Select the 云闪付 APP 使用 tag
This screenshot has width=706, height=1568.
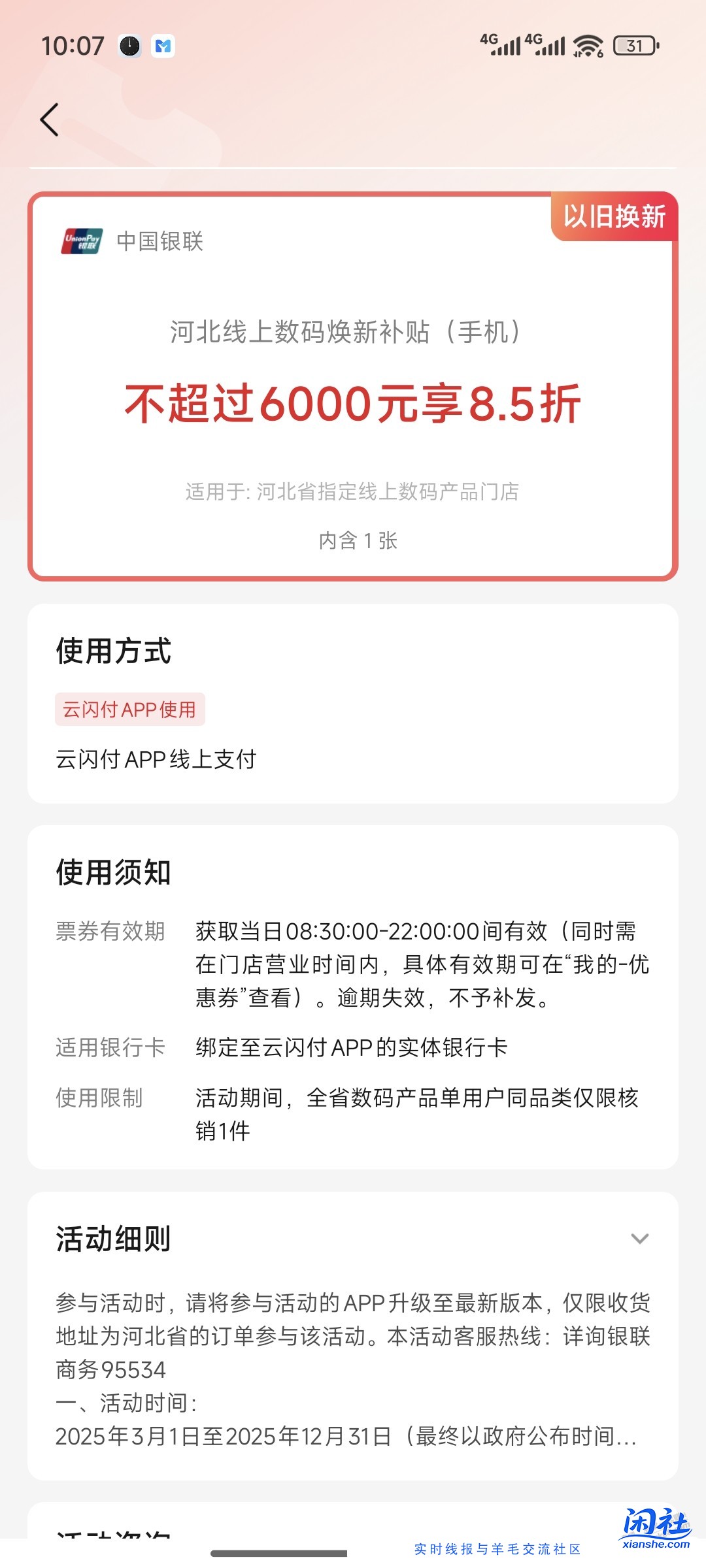(129, 711)
